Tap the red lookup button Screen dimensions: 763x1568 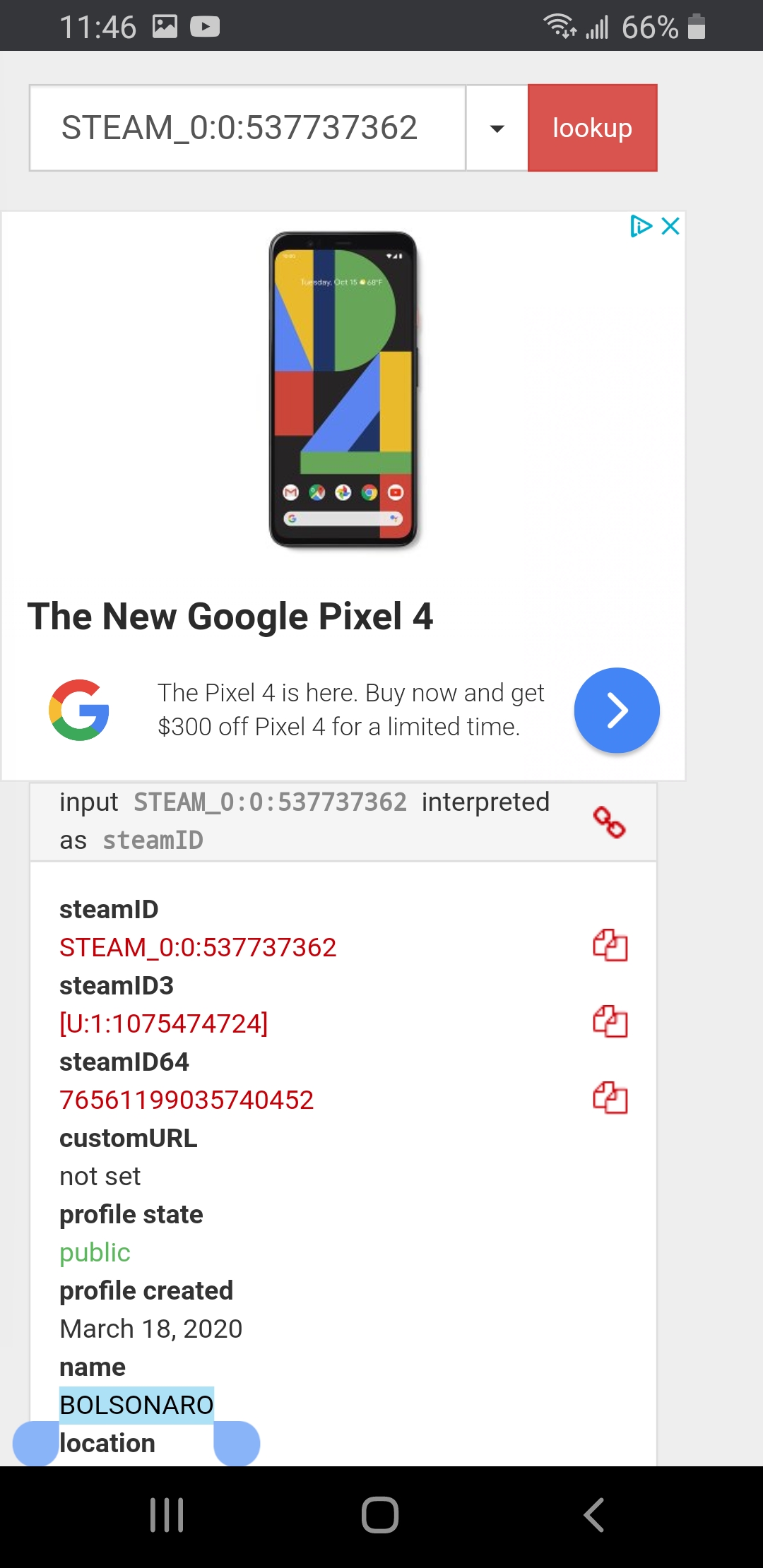pyautogui.click(x=592, y=128)
